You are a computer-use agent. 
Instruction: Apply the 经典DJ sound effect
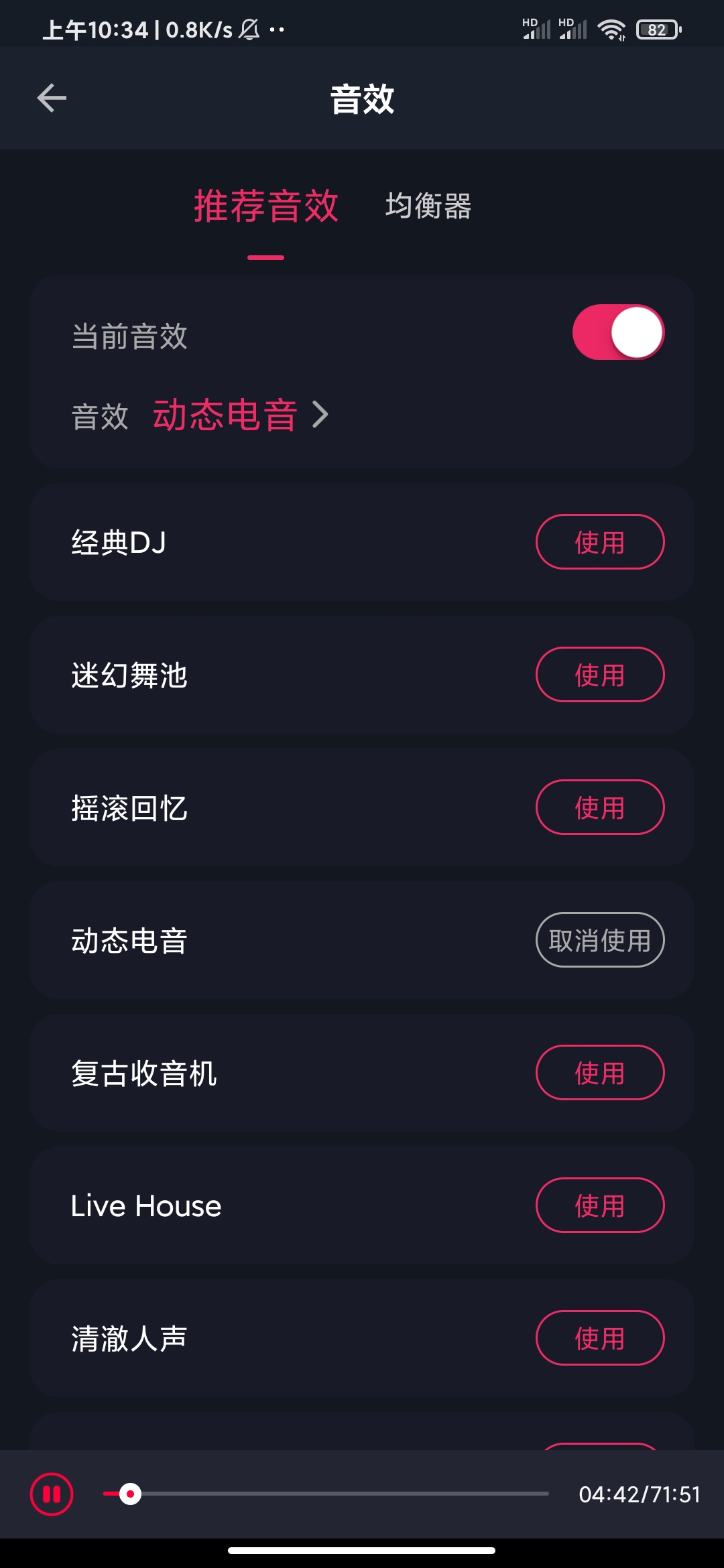tap(599, 542)
